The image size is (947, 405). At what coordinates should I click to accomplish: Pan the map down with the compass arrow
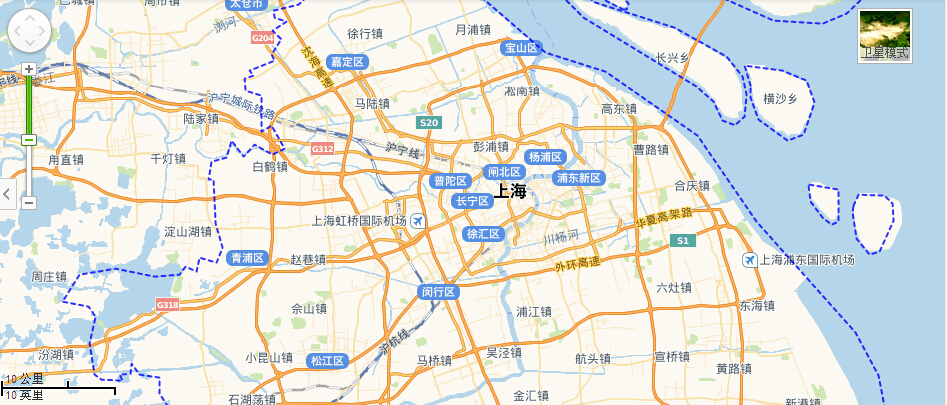28,45
